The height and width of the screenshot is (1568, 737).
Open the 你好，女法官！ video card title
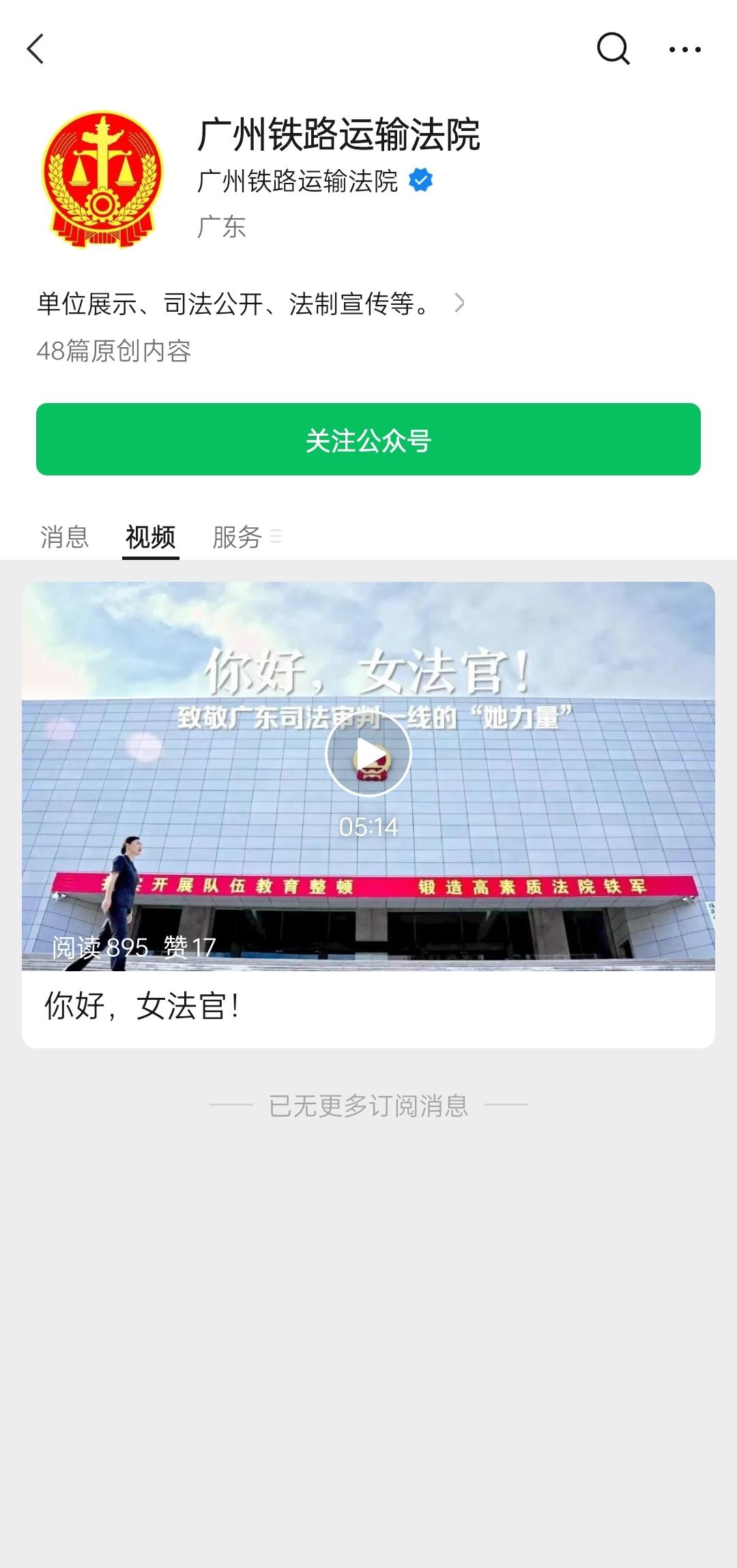142,1006
